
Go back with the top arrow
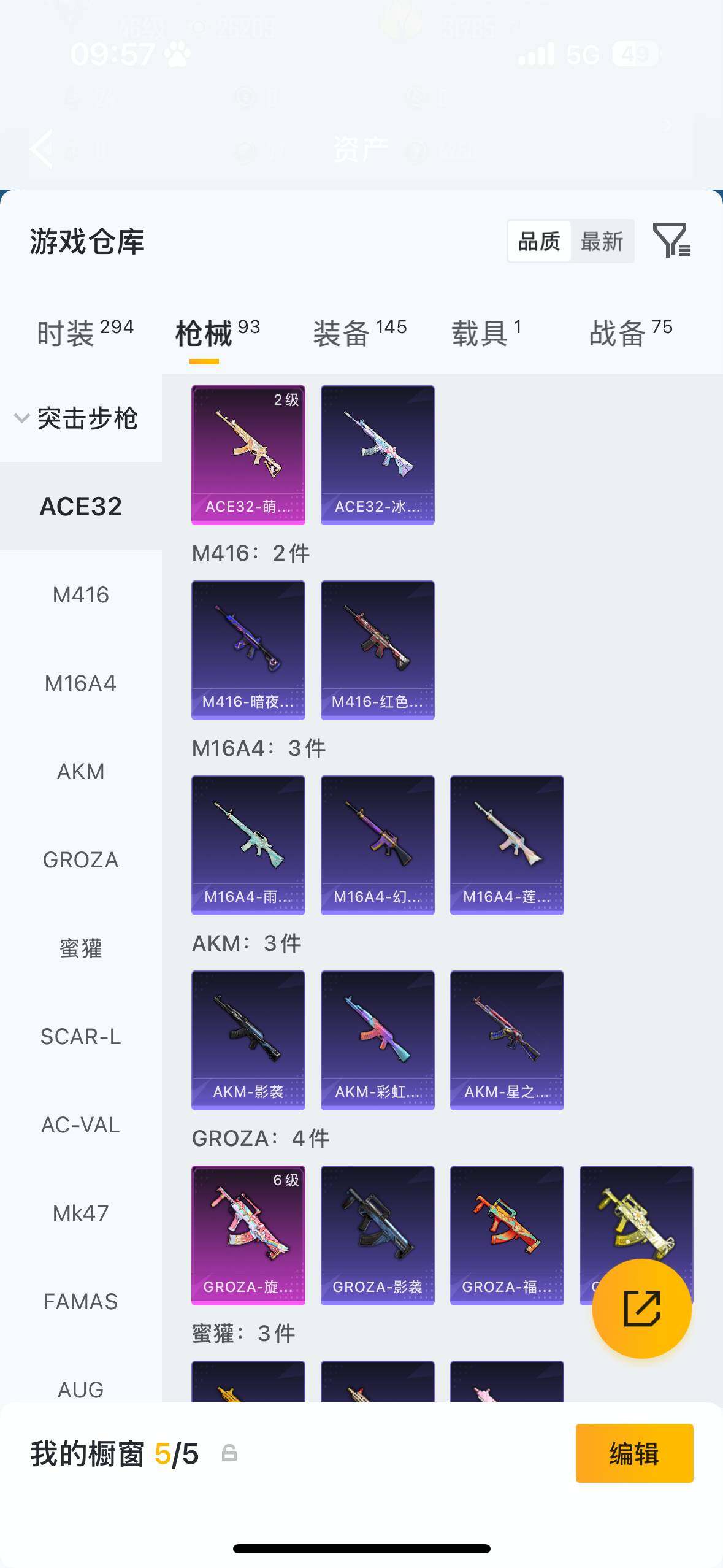[x=42, y=148]
